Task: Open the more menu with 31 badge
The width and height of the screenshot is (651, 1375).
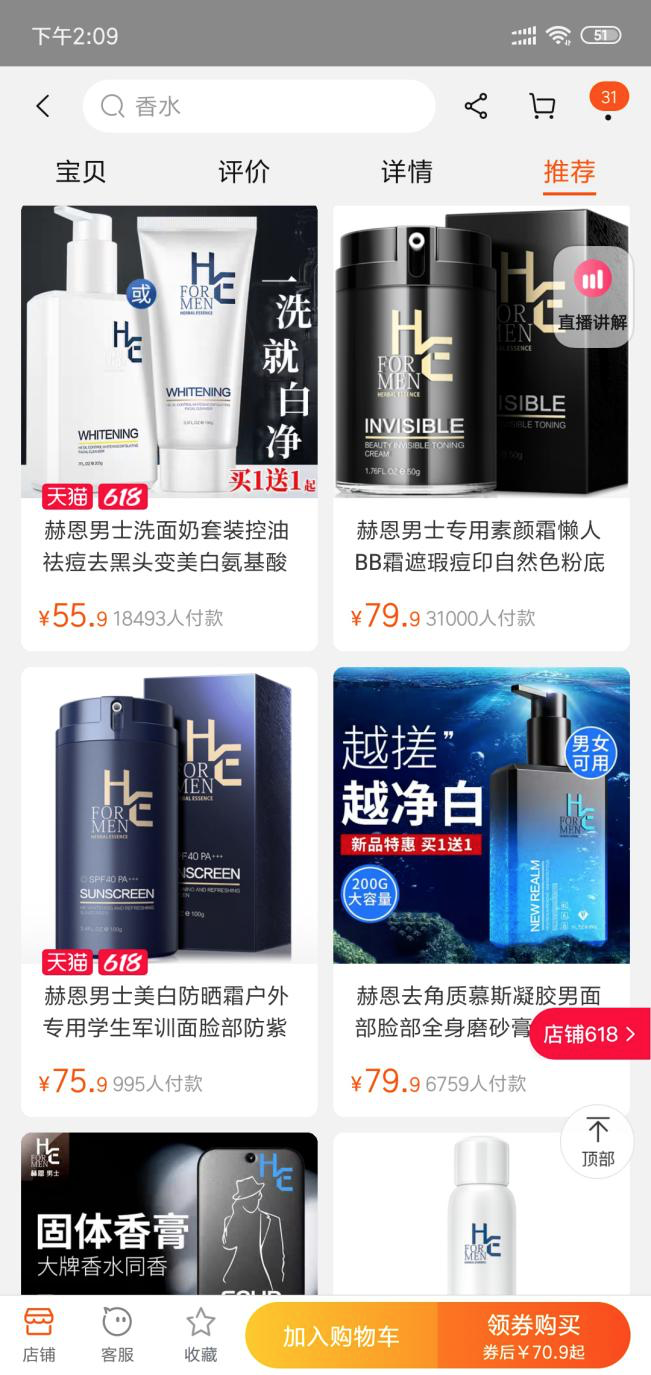Action: coord(607,106)
